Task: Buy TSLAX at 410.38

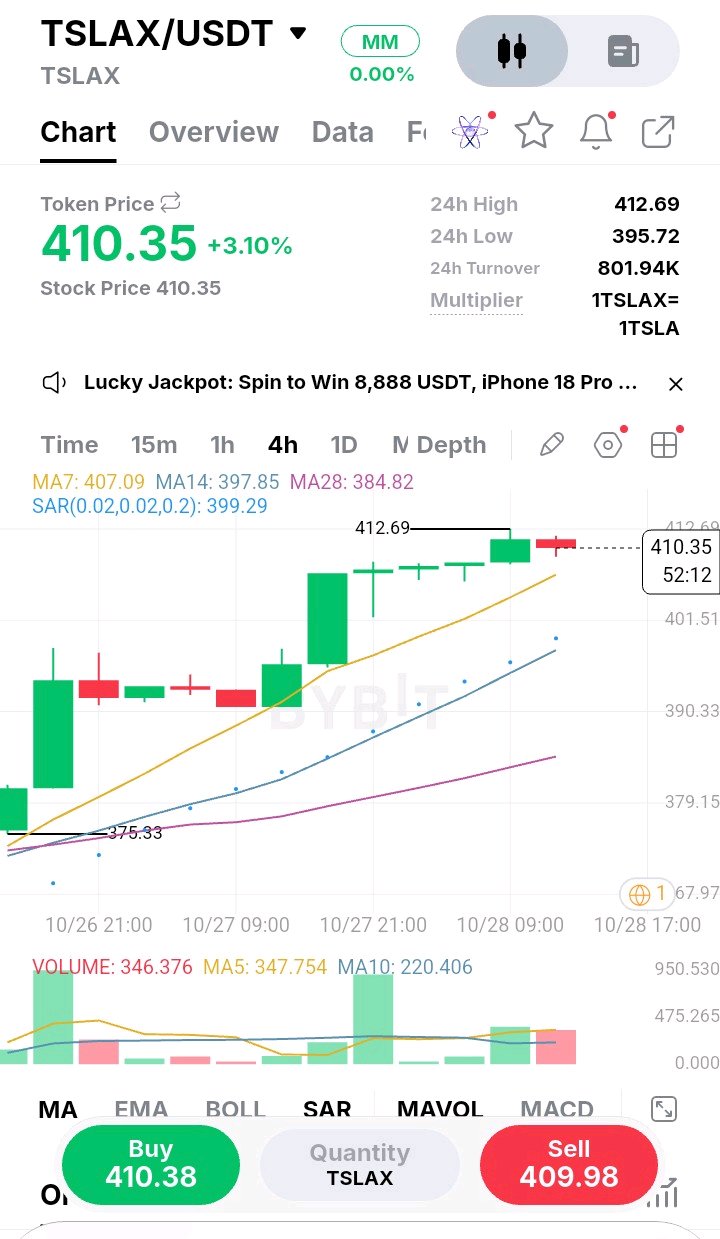Action: 151,1164
